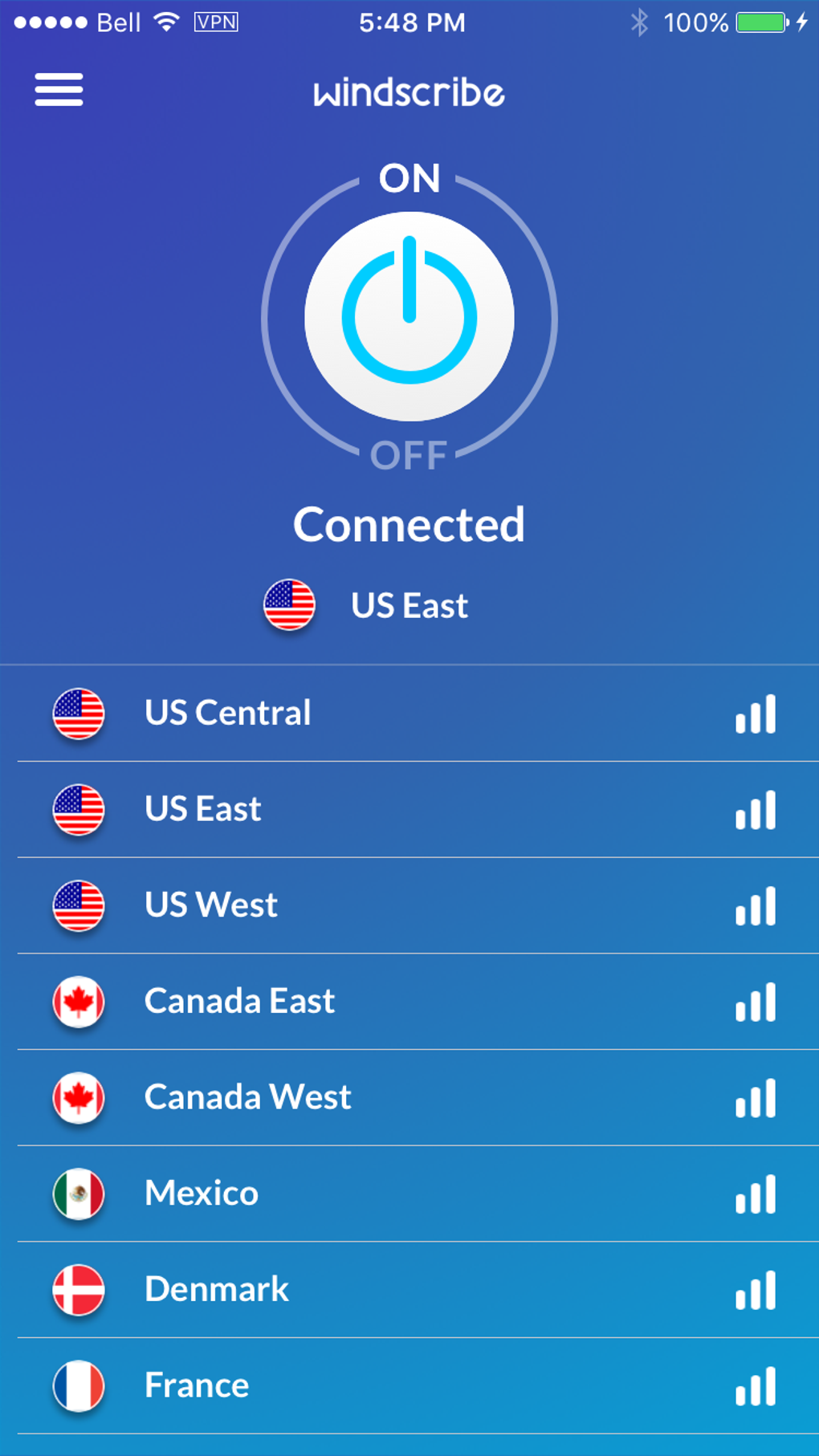The height and width of the screenshot is (1456, 819).
Task: Connect to the US West location
Action: (x=211, y=905)
